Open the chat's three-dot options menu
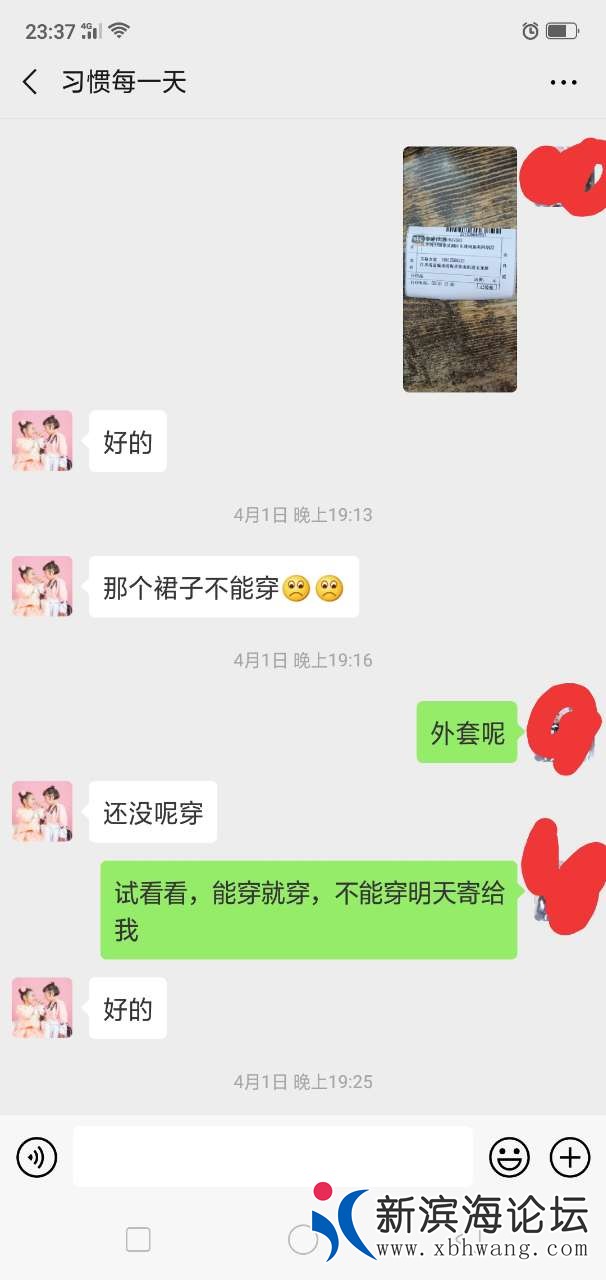The width and height of the screenshot is (606, 1280). pos(564,82)
